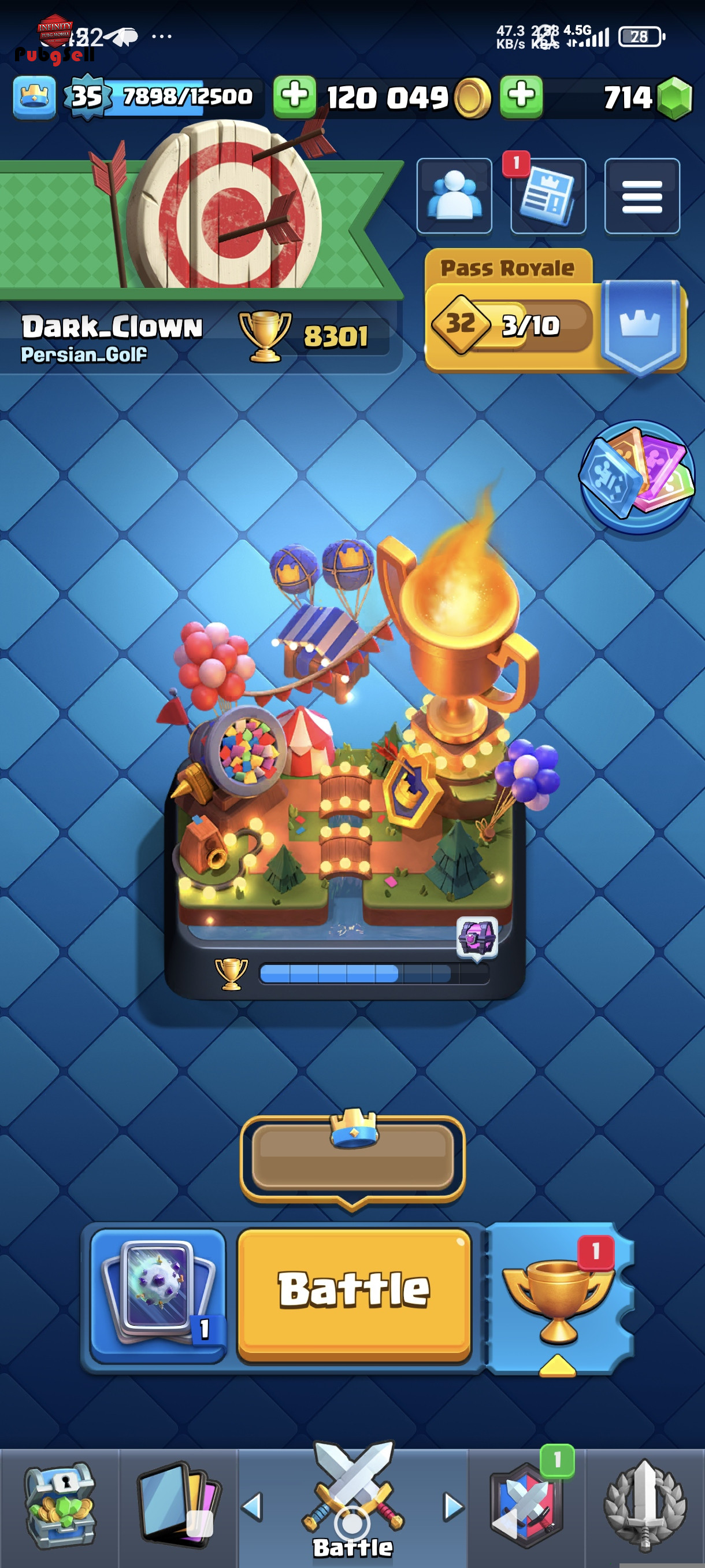The image size is (705, 1568).
Task: Open the friends social icon
Action: (454, 196)
